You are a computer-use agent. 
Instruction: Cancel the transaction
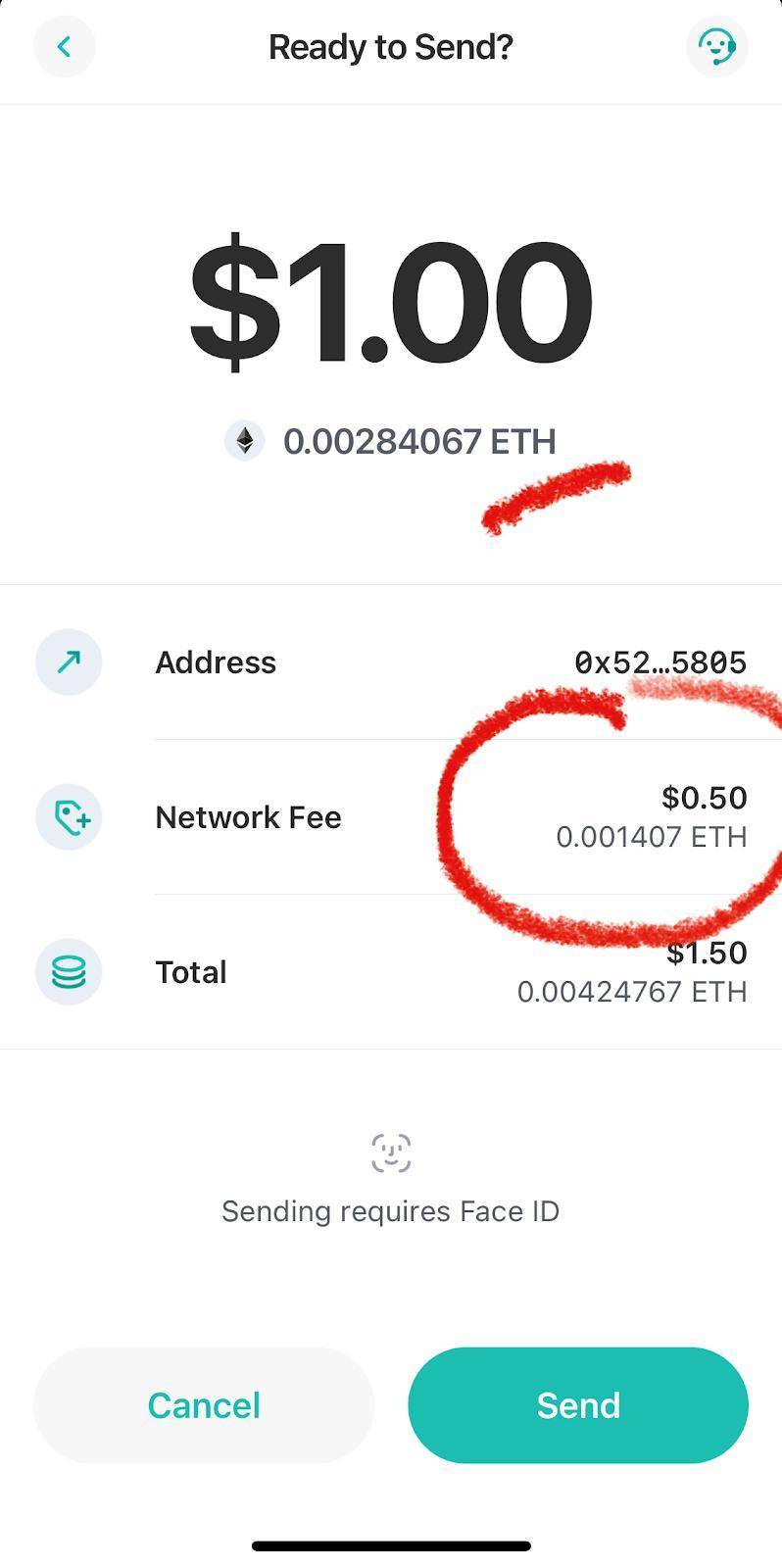click(x=203, y=1404)
